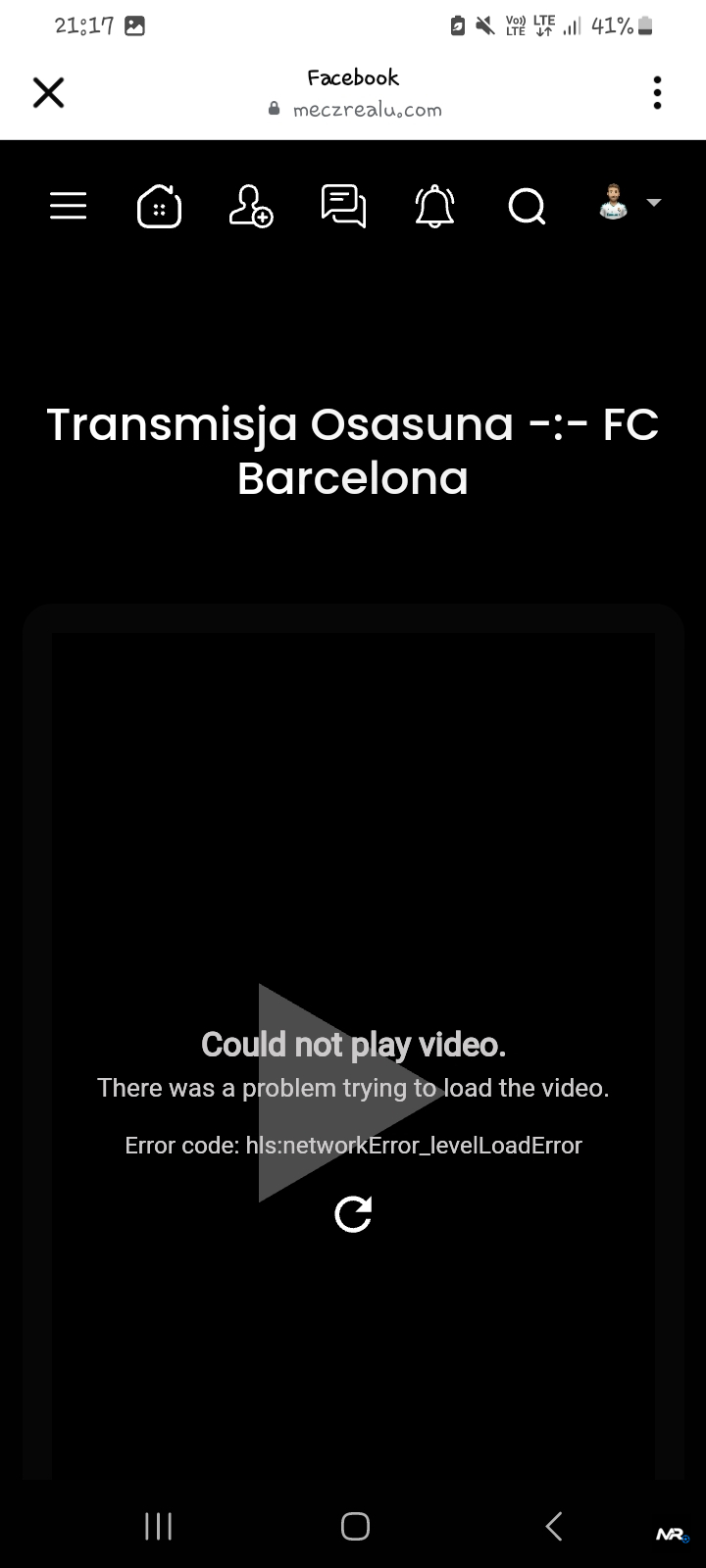The width and height of the screenshot is (706, 1568).
Task: Open the add friend icon
Action: [251, 206]
